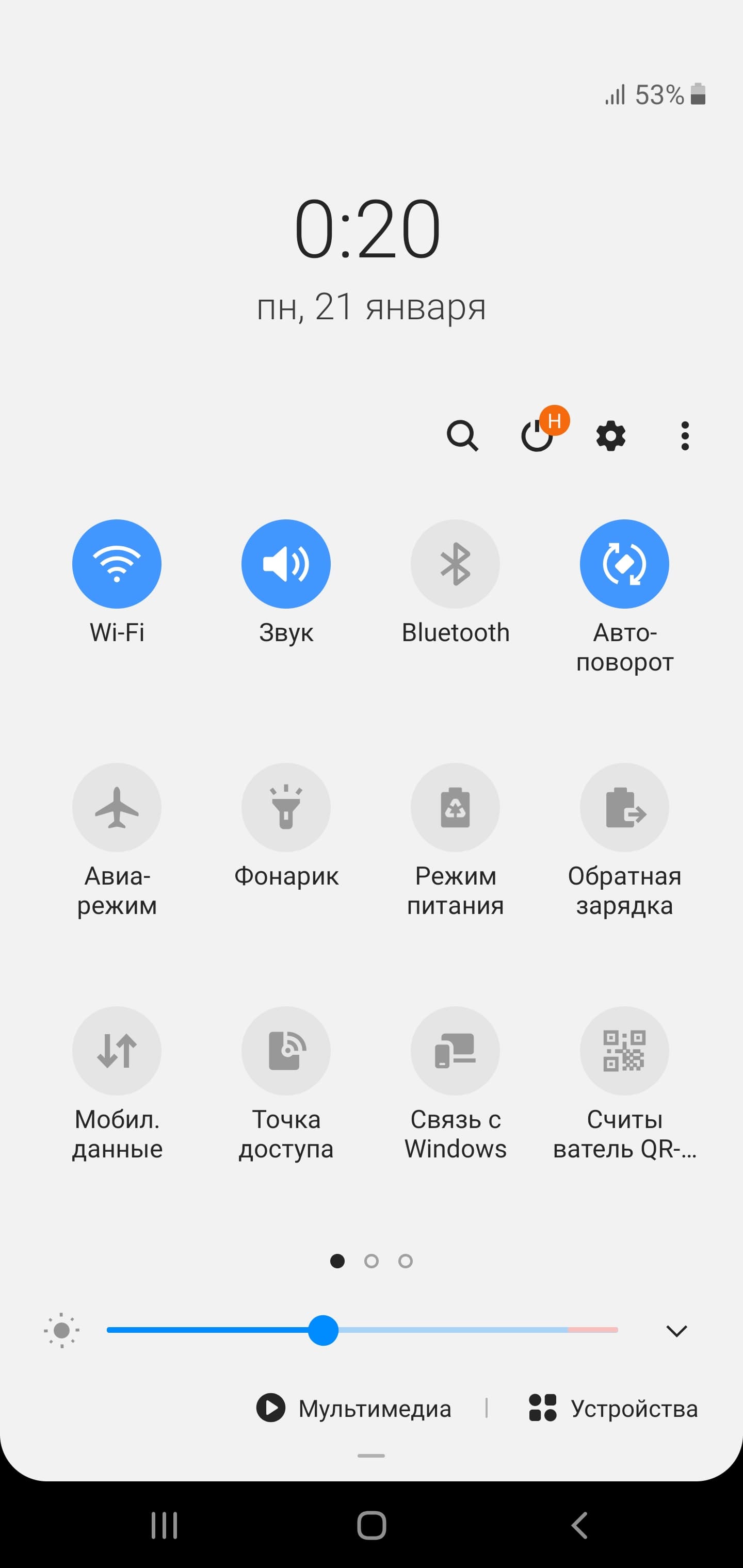Toggle the Звук sound mode
This screenshot has height=1568, width=743.
click(x=286, y=564)
